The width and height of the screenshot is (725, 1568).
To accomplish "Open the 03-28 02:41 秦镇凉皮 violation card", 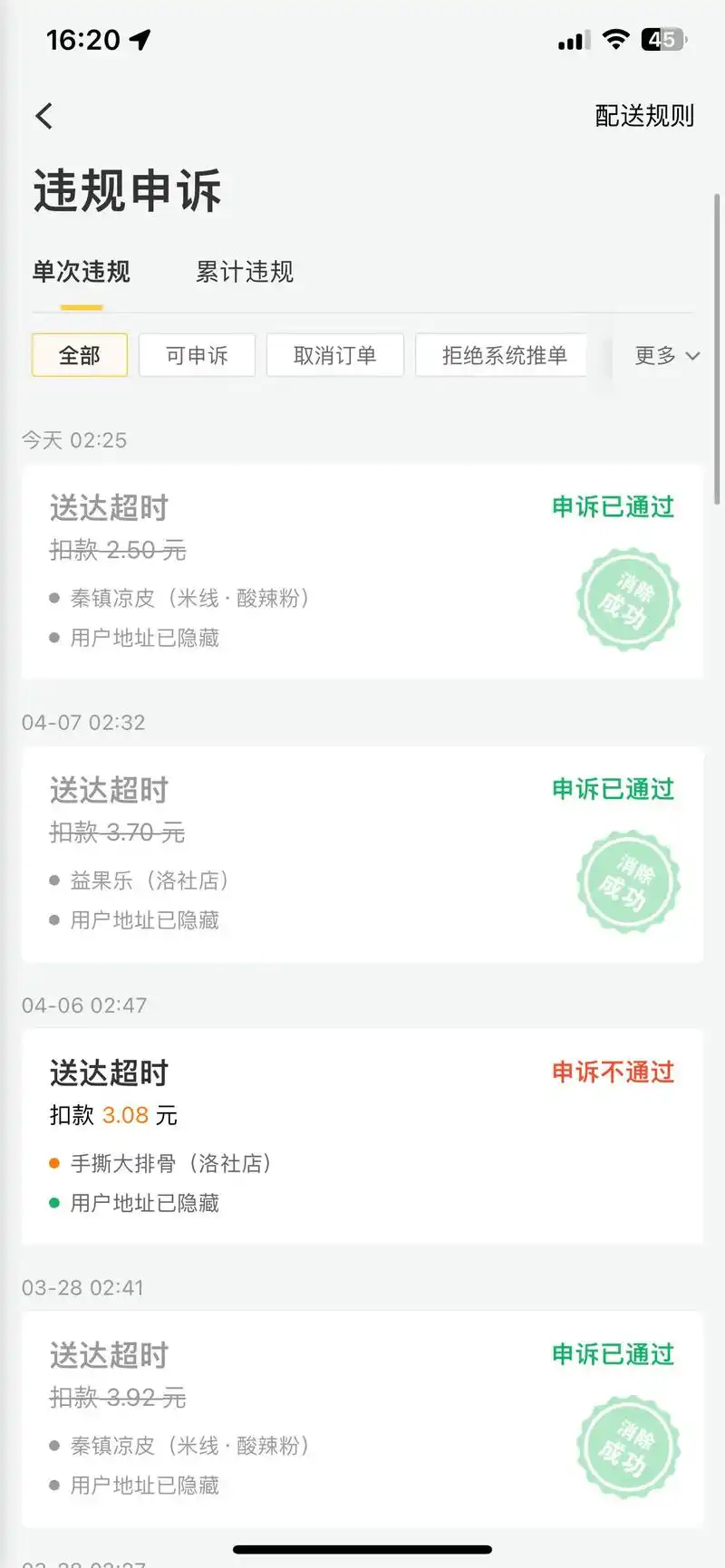I will [x=362, y=1420].
